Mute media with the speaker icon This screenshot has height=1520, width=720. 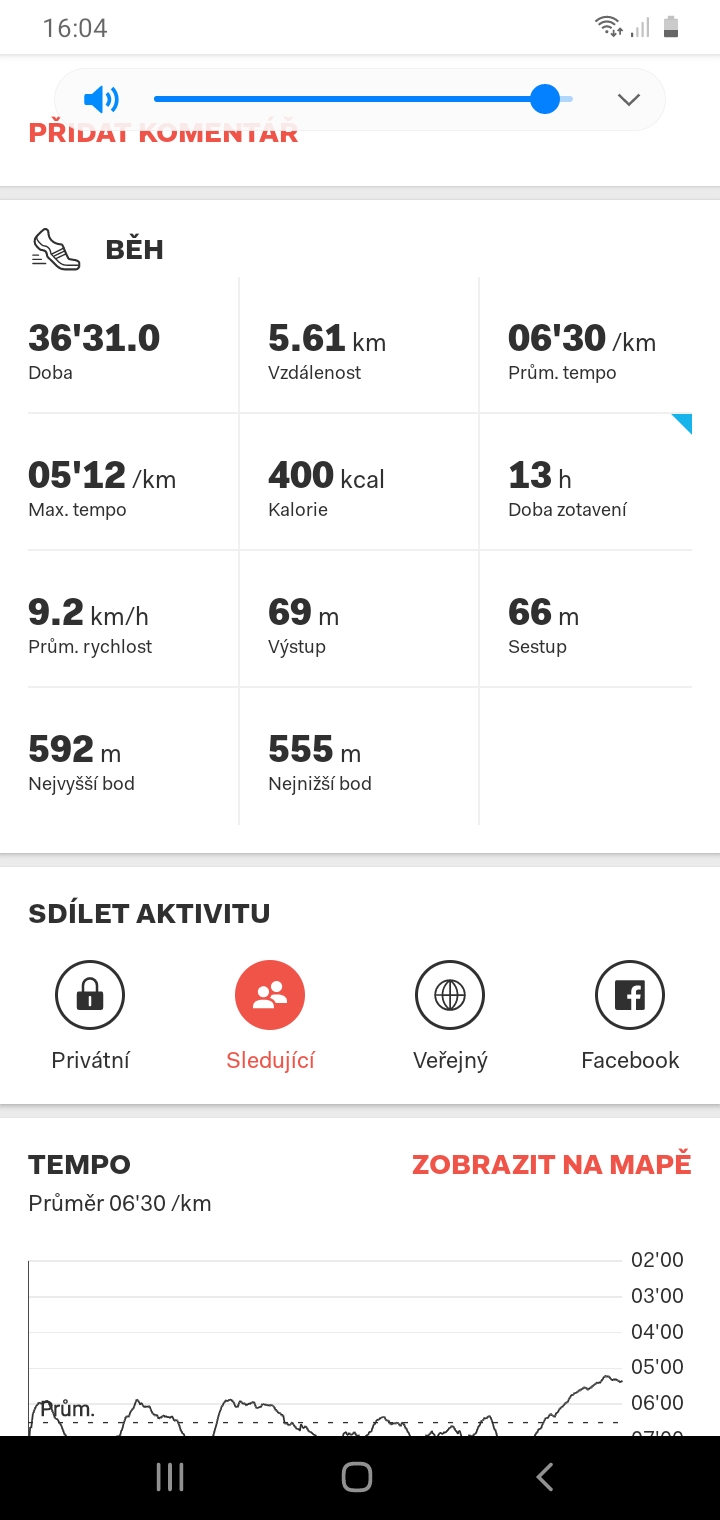101,99
